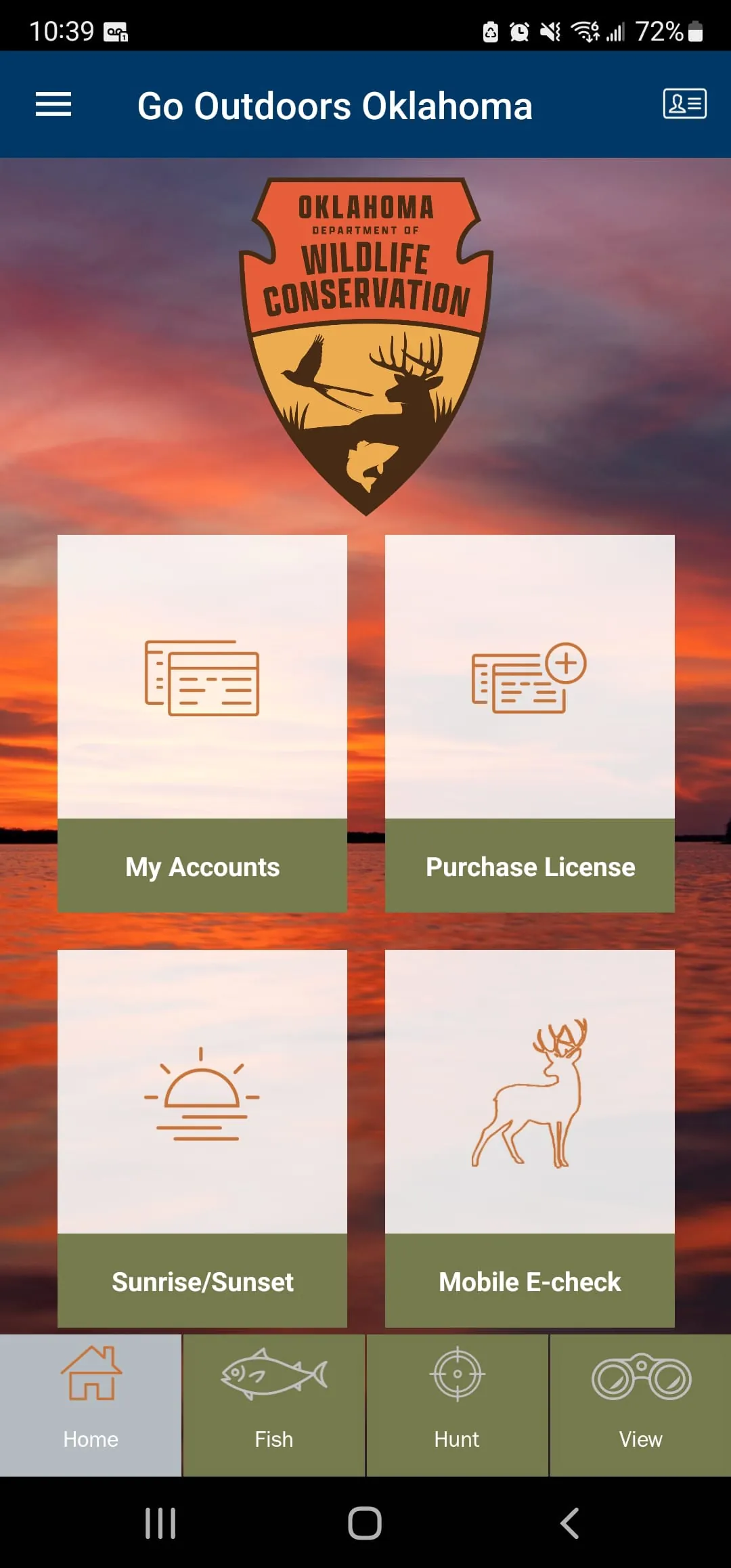
Task: Switch to the Hunt tab
Action: click(x=457, y=1405)
